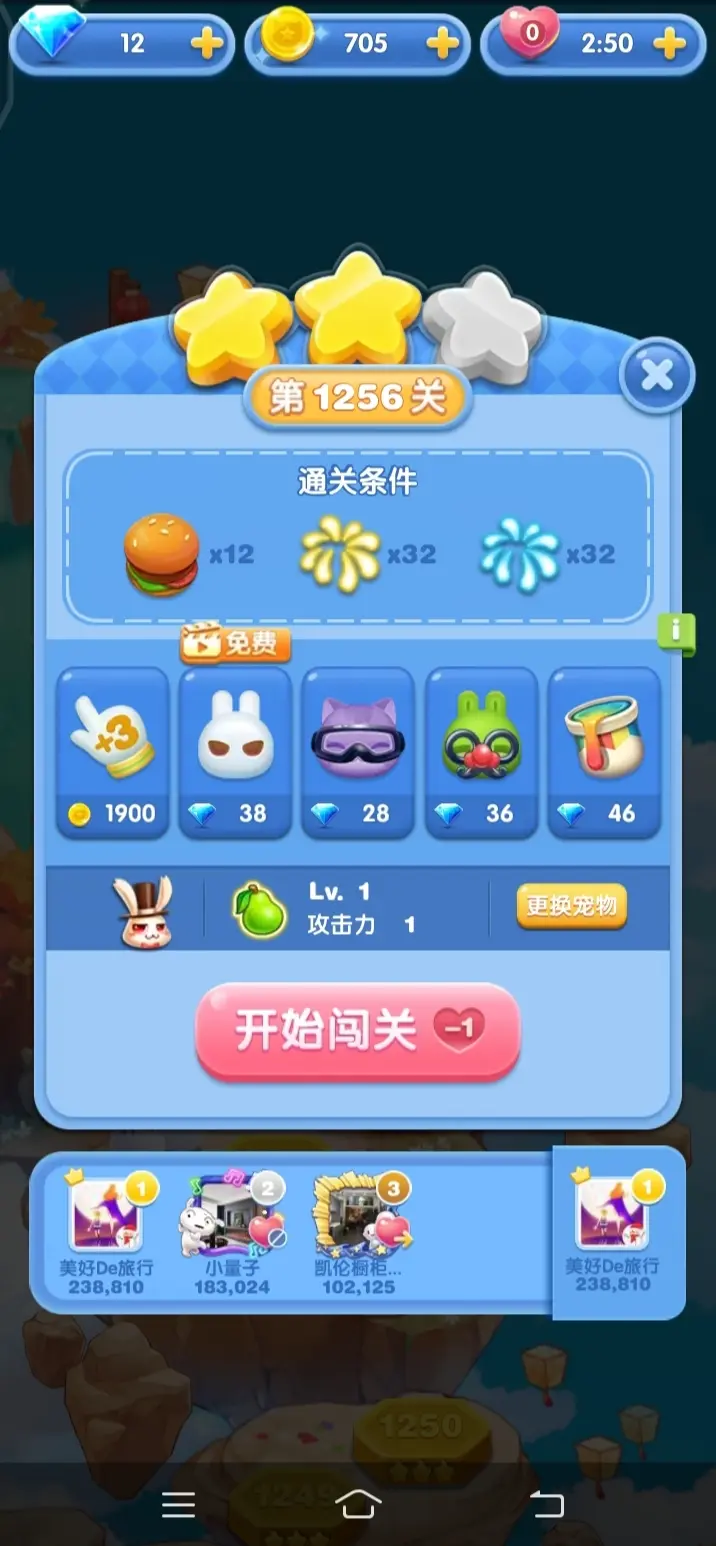Image resolution: width=716 pixels, height=1546 pixels.
Task: Go to the system home screen
Action: (358, 1503)
